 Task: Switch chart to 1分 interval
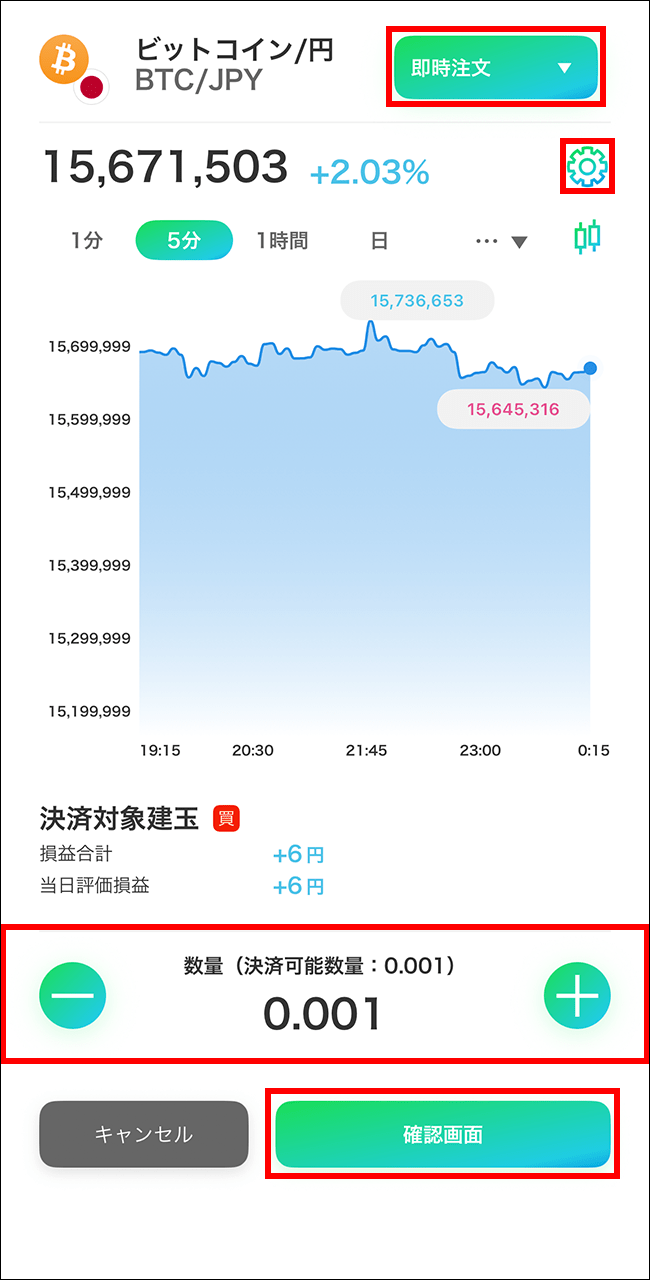point(87,241)
